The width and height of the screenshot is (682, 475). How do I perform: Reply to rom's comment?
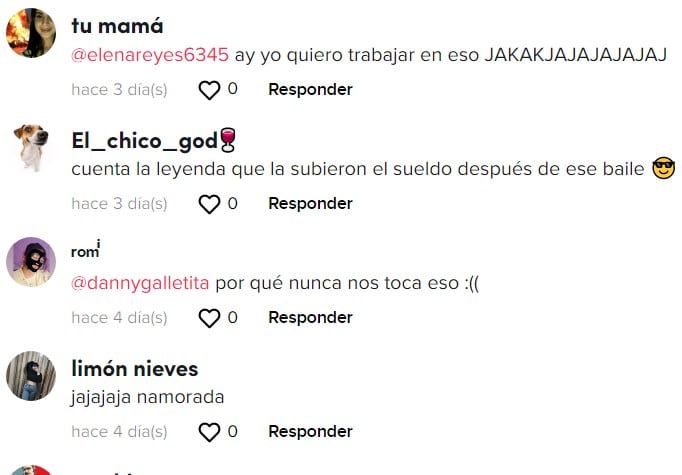point(310,318)
